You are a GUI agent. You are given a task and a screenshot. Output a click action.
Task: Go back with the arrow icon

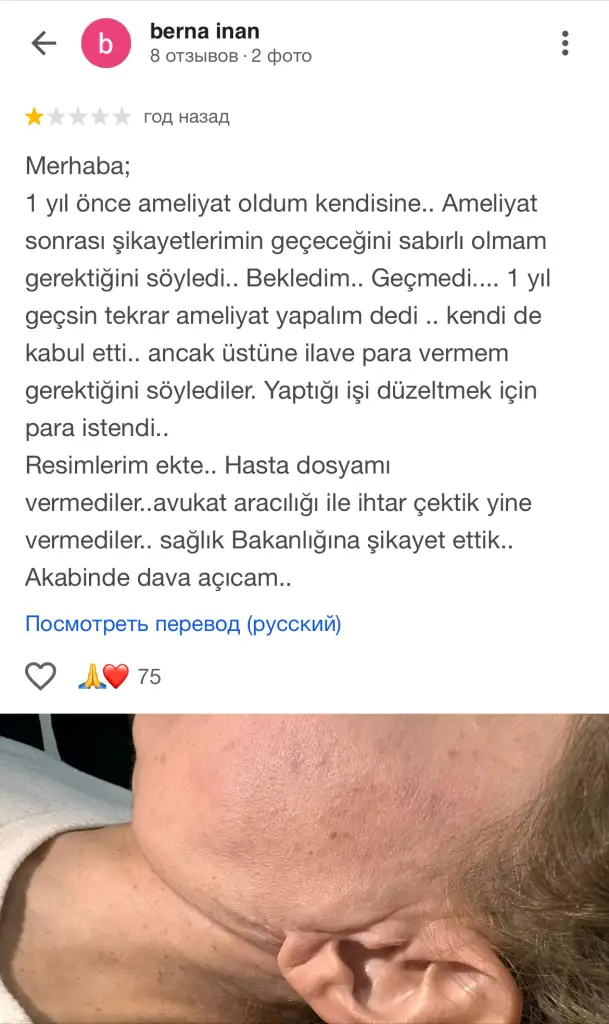point(44,44)
